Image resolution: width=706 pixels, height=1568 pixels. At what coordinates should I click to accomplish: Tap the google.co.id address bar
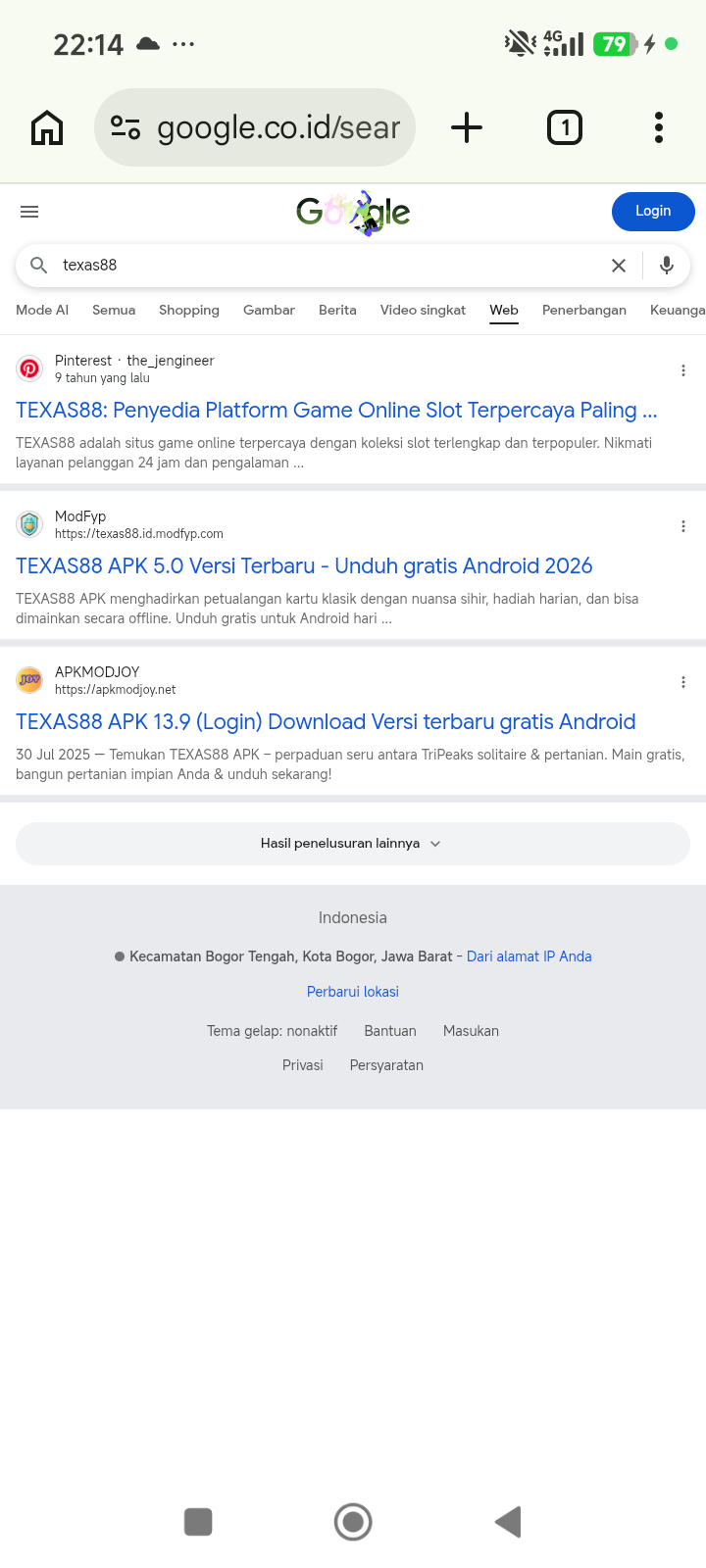pos(255,127)
